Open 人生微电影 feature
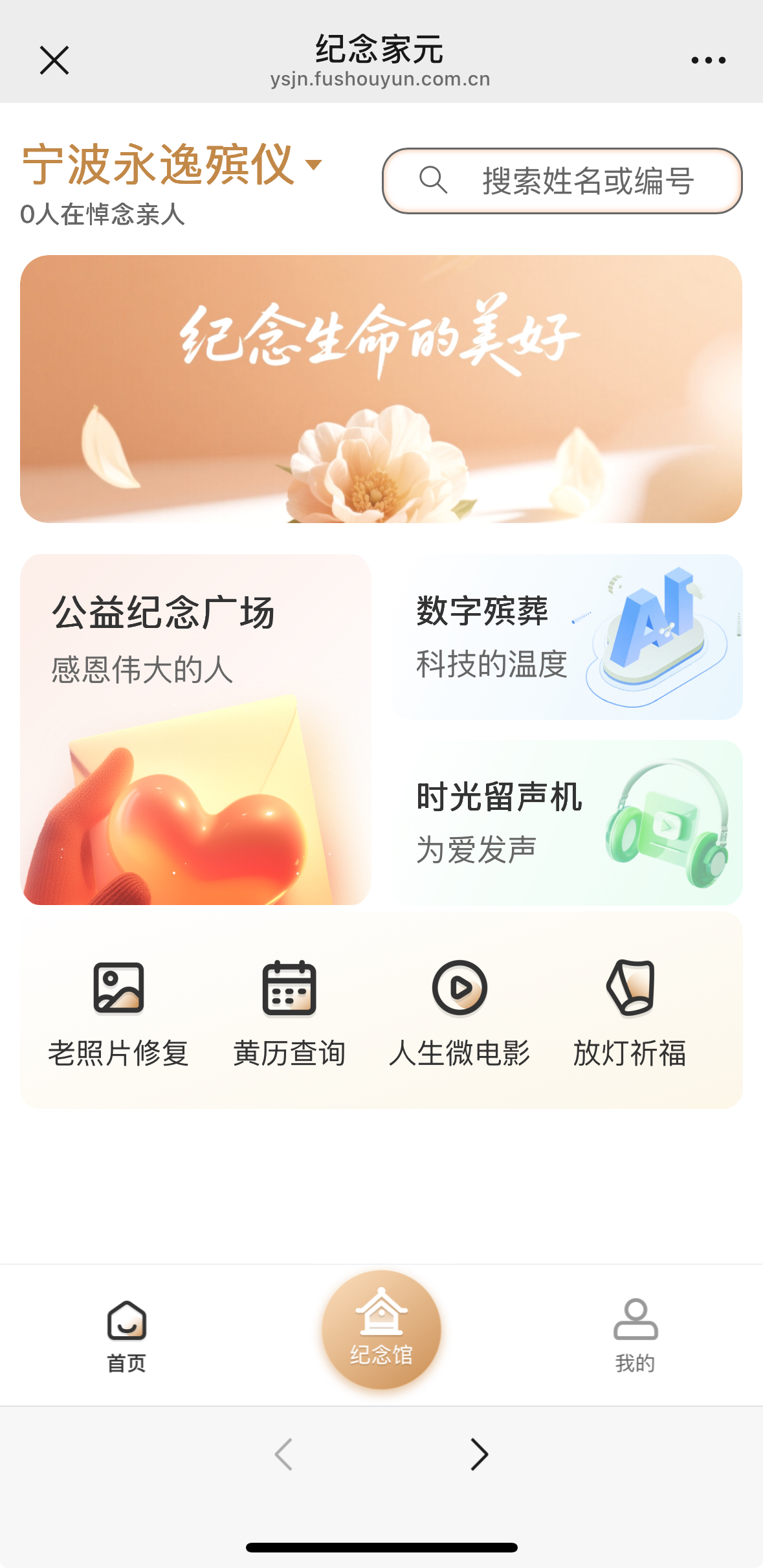Image resolution: width=763 pixels, height=1568 pixels. point(459,1014)
